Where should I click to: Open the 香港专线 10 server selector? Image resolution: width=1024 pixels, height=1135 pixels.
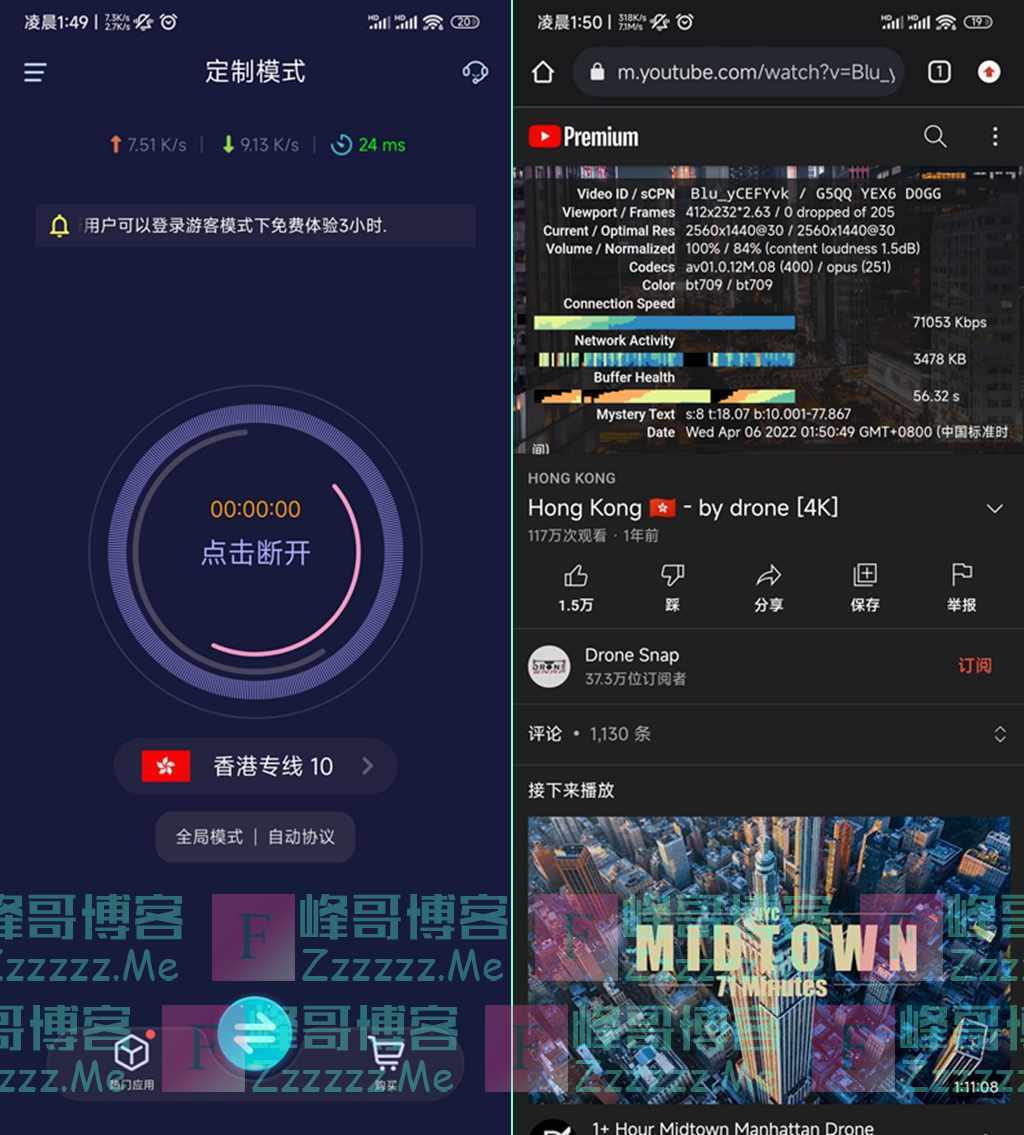click(x=255, y=766)
